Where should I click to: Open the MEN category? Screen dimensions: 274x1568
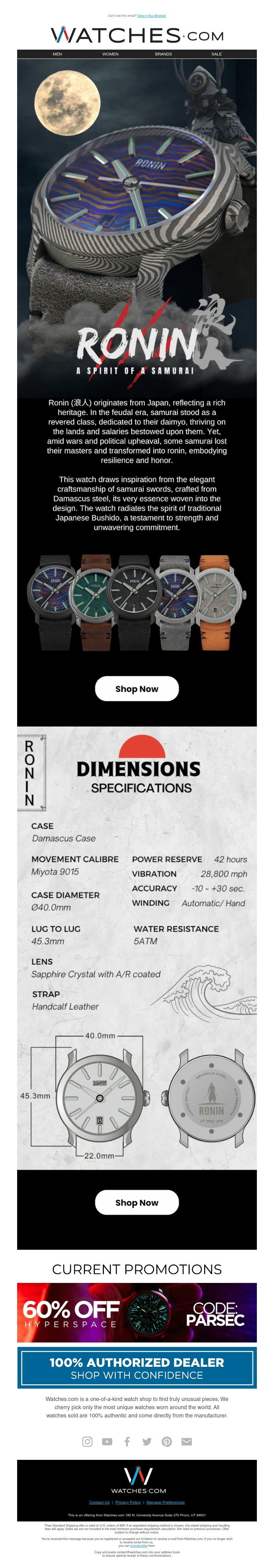(57, 54)
